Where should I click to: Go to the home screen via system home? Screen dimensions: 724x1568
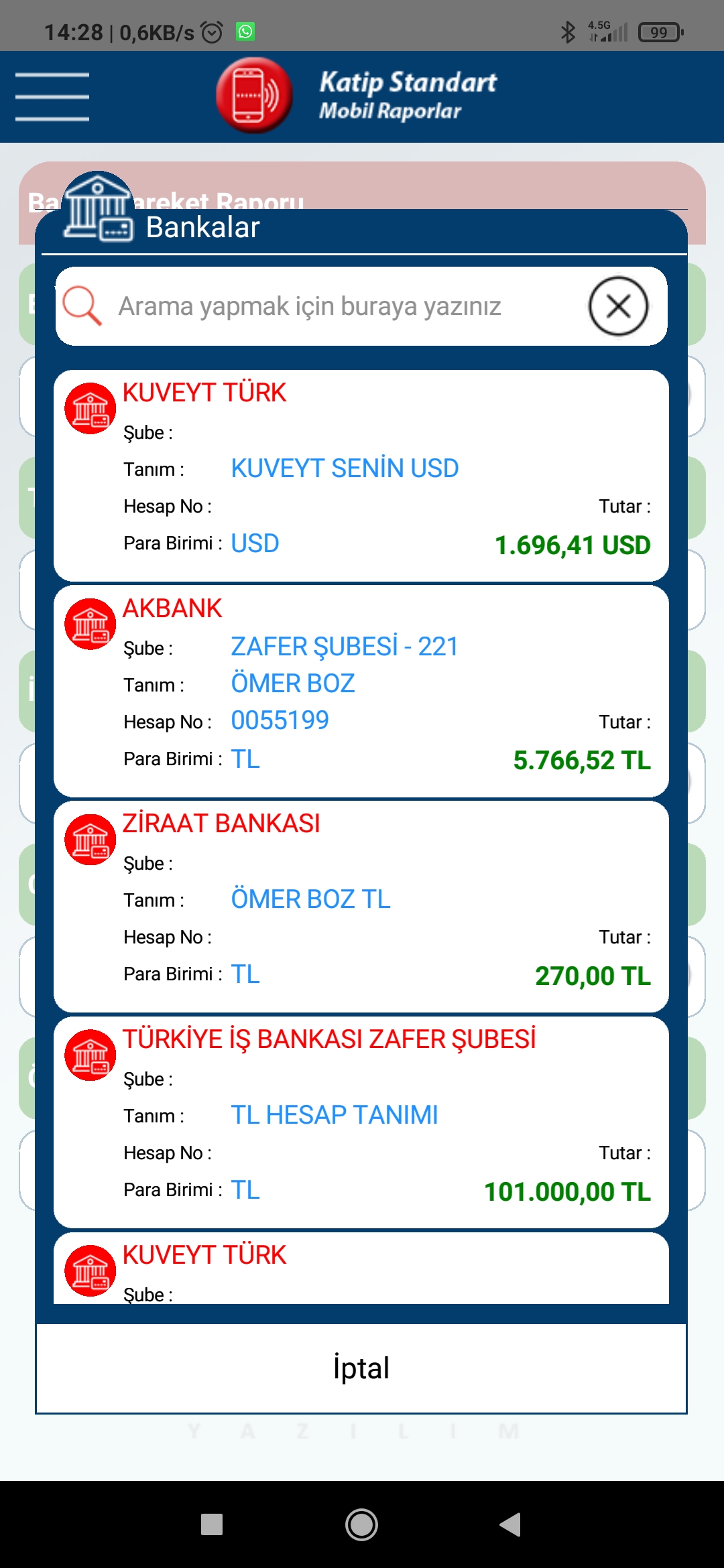pos(361,1524)
